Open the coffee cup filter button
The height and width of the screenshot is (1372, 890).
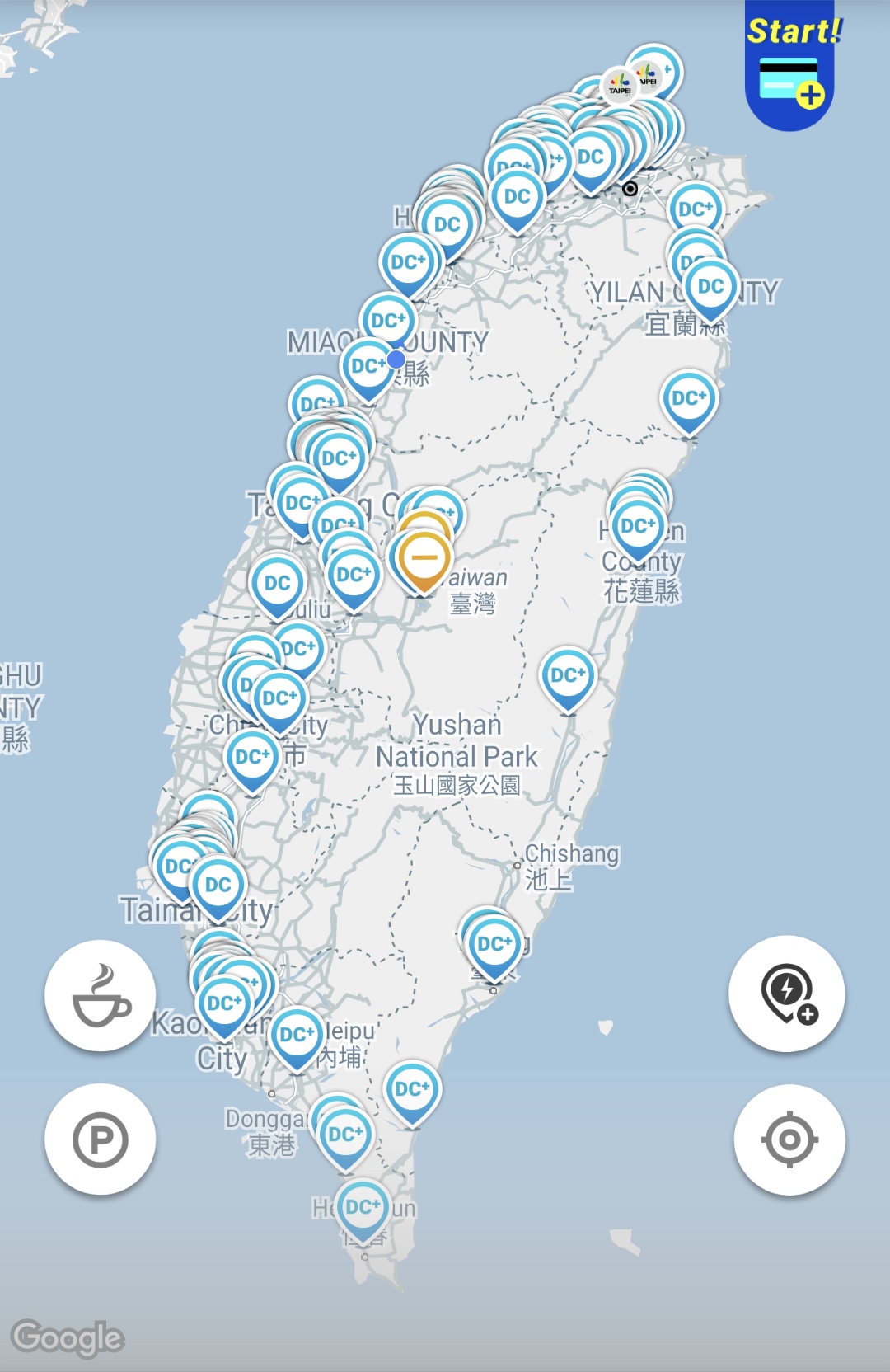point(101,995)
